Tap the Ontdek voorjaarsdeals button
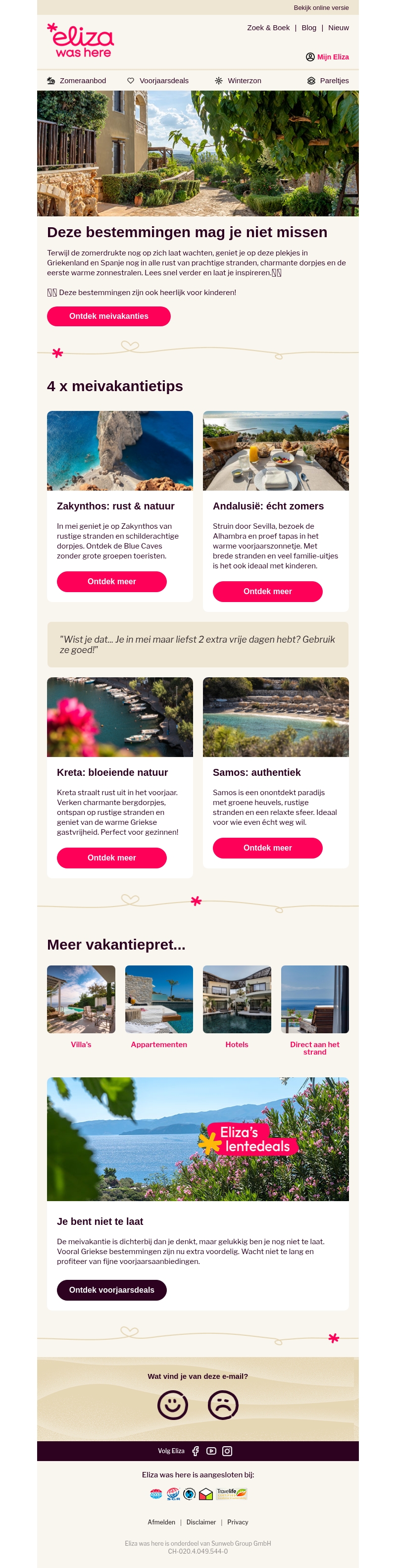Image resolution: width=396 pixels, height=1568 pixels. [111, 1290]
